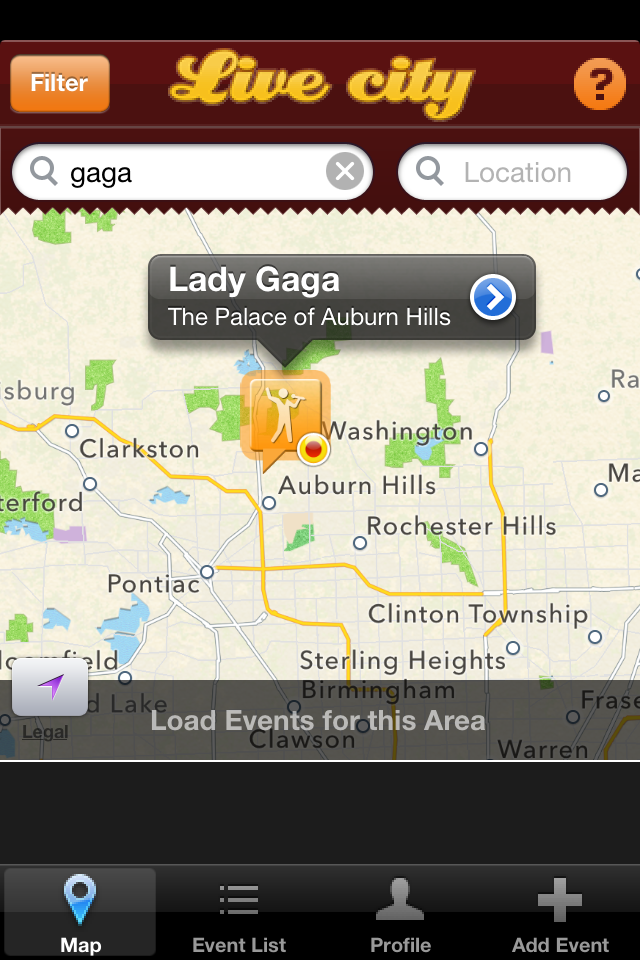
Task: Open the help question mark
Action: 599,85
